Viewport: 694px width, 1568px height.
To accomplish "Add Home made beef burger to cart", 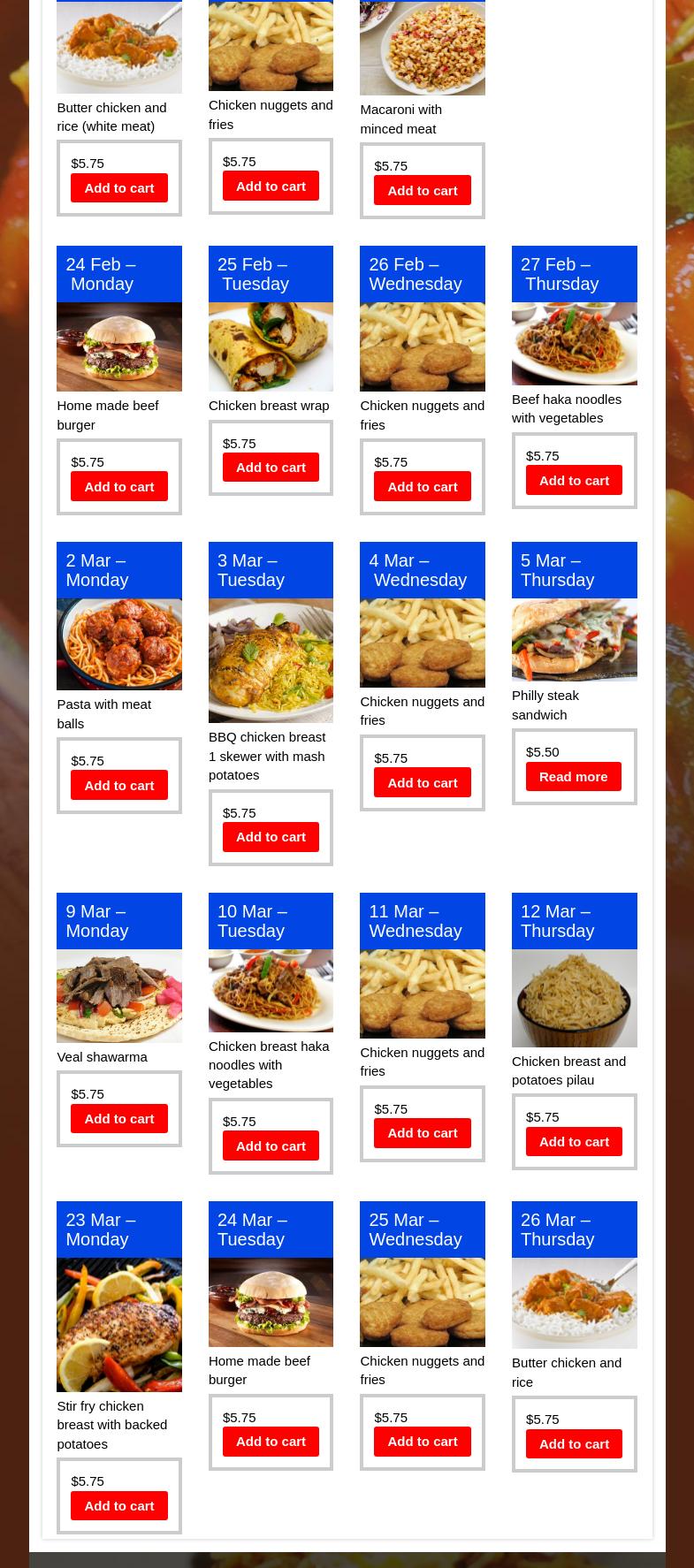I will tap(118, 486).
